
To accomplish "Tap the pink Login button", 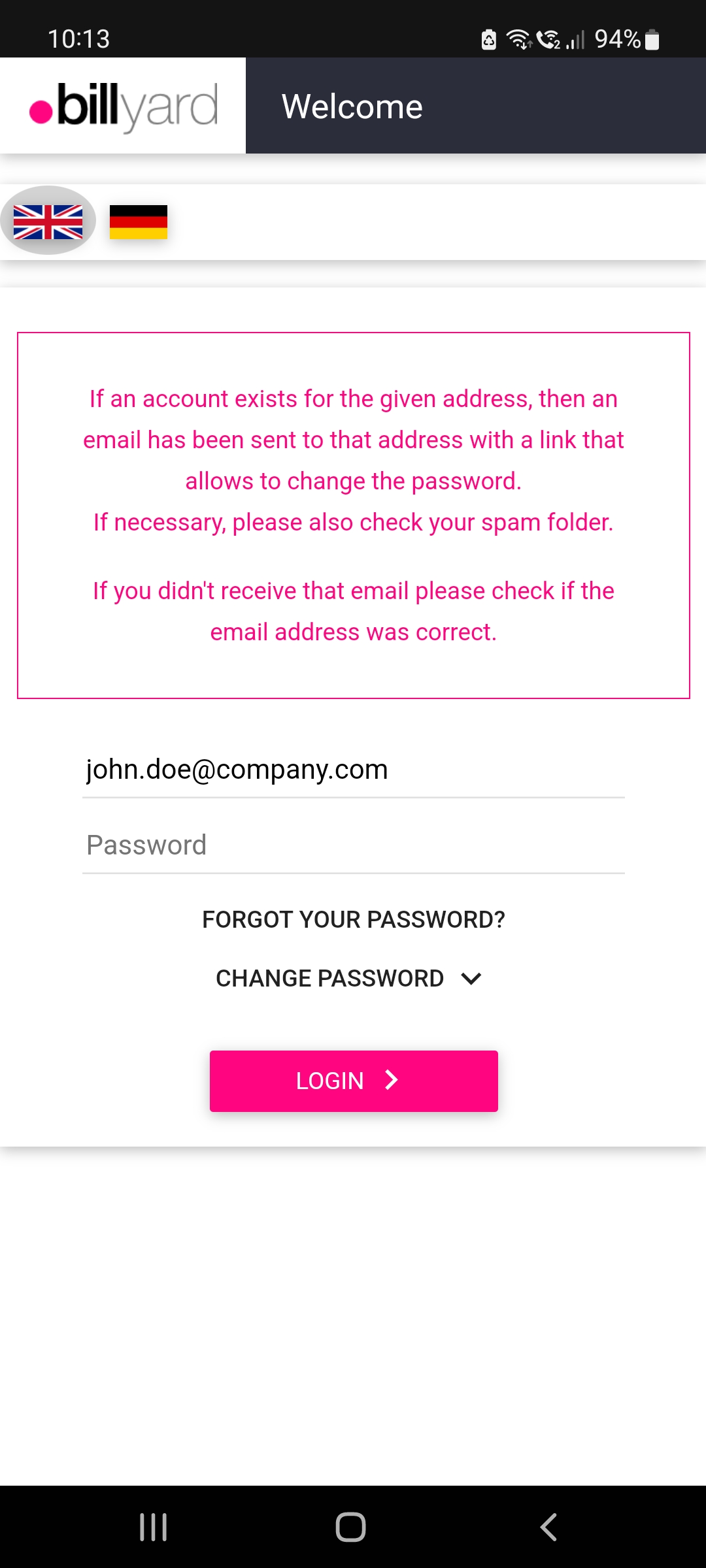I will coord(354,1081).
